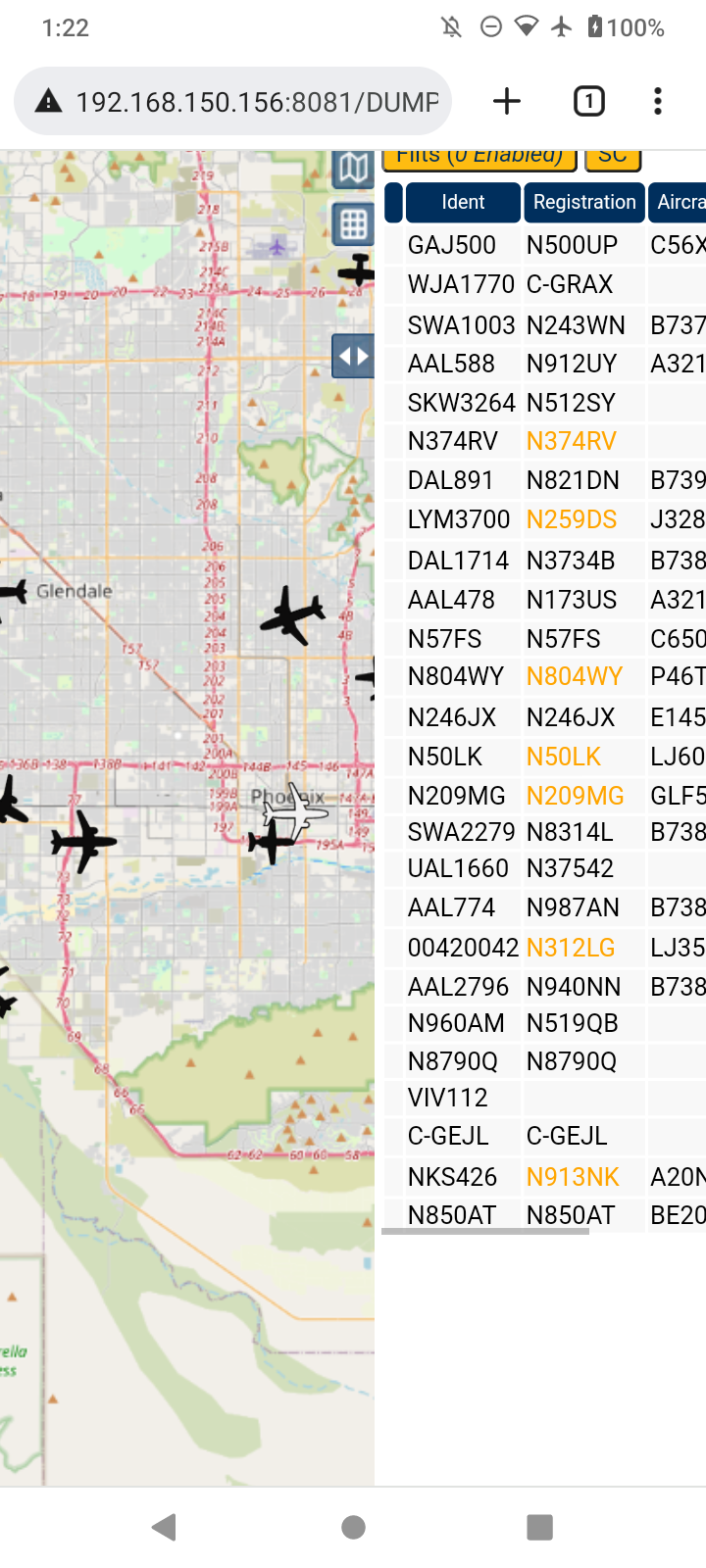Select the white highlighted plane near Phoenix
The height and width of the screenshot is (1568, 706).
293,809
